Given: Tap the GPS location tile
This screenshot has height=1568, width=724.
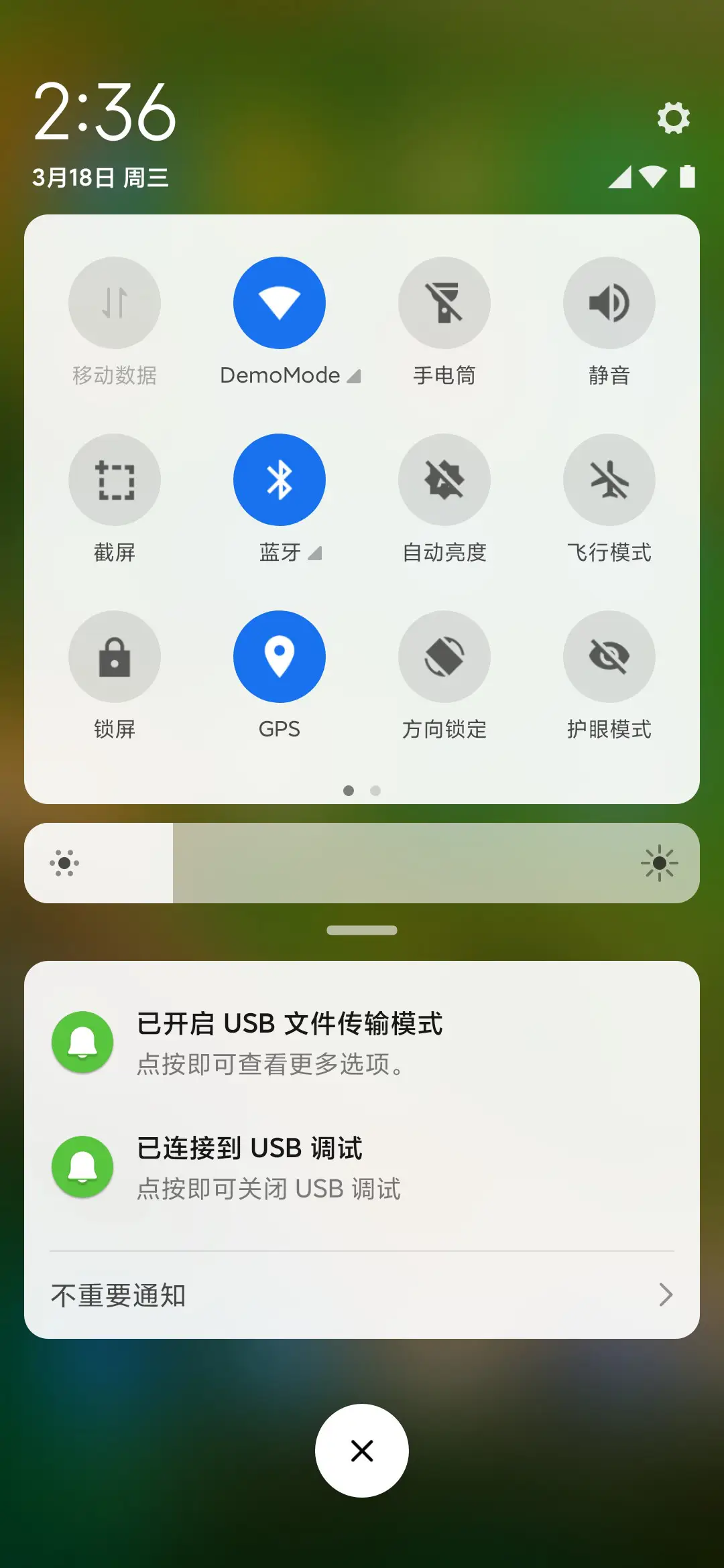Looking at the screenshot, I should [x=280, y=657].
